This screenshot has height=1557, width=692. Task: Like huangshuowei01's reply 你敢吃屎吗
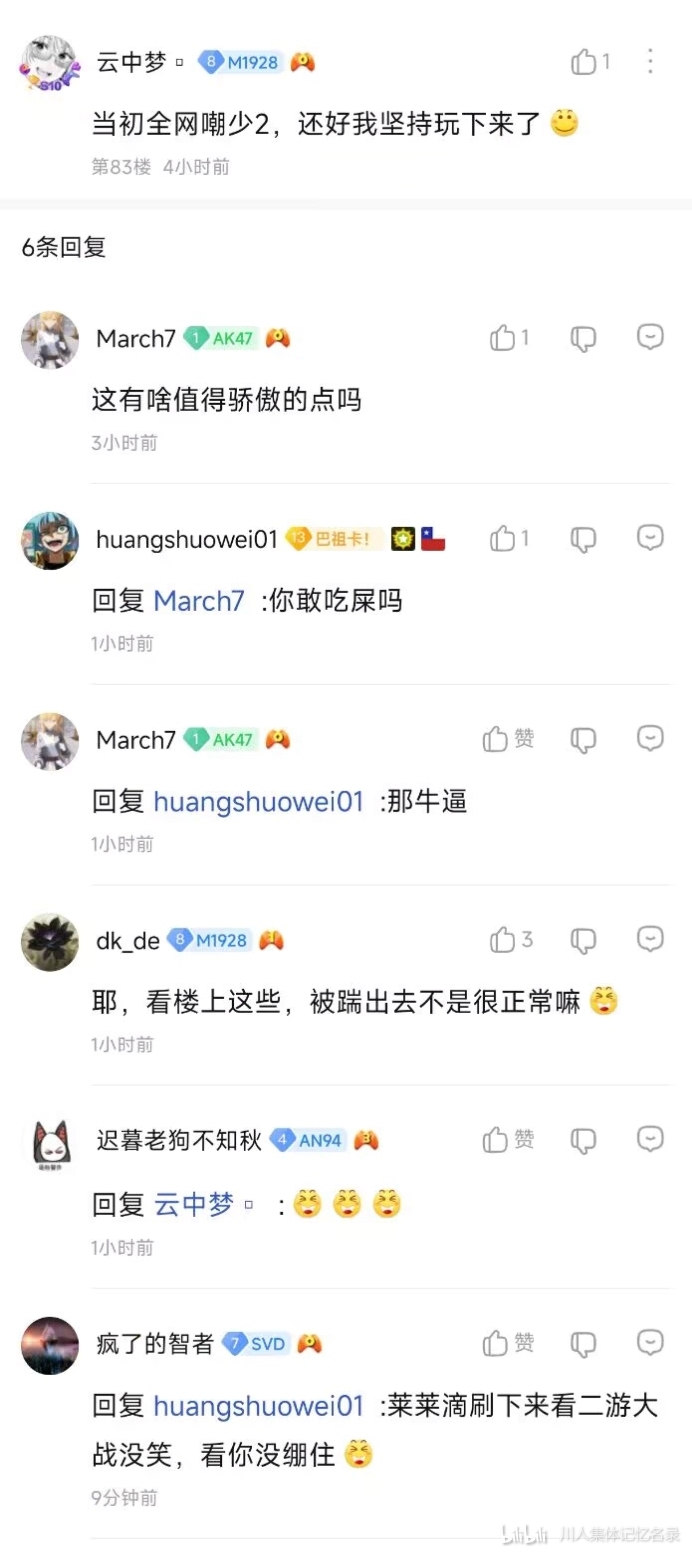502,540
